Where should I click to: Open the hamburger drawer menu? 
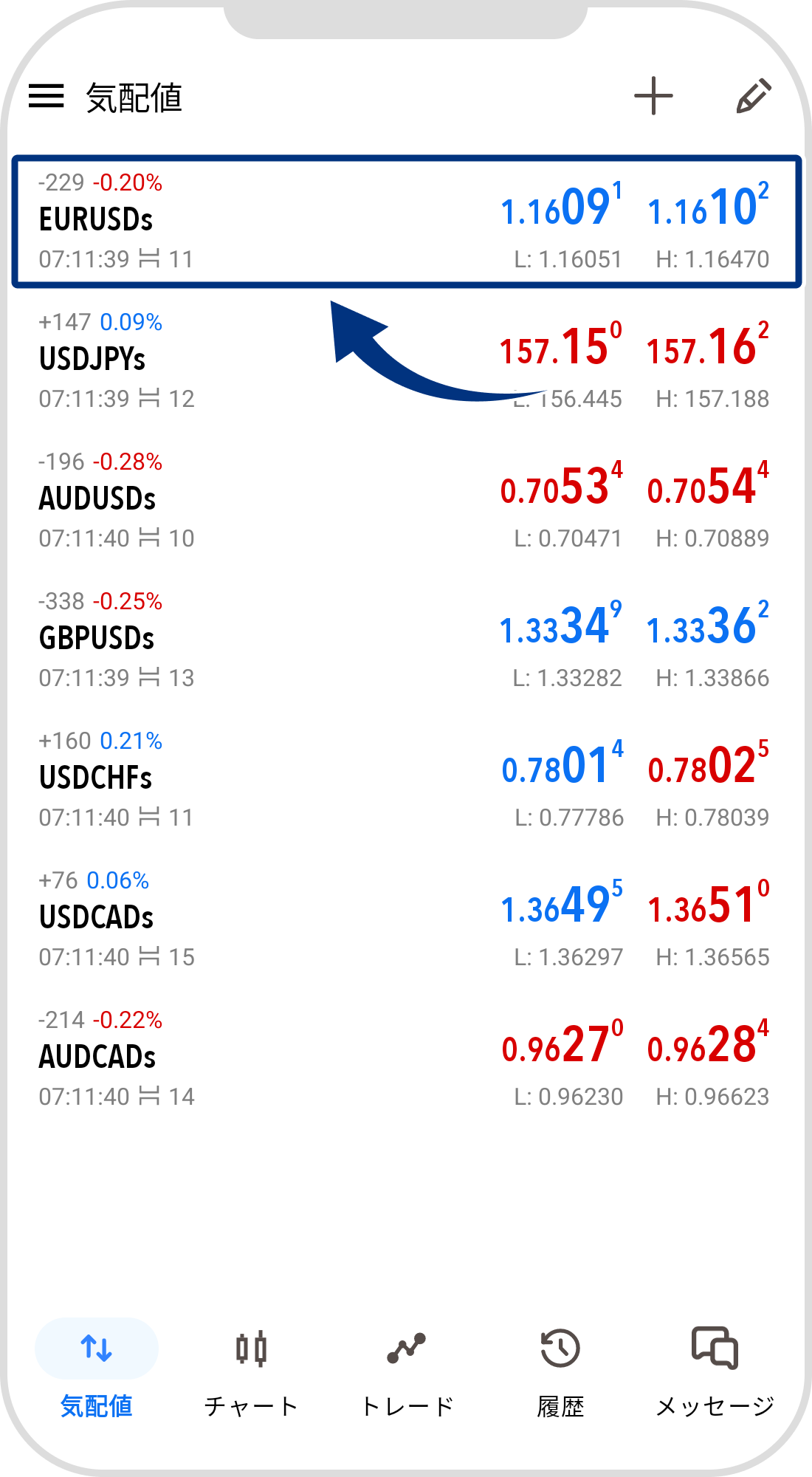click(47, 96)
